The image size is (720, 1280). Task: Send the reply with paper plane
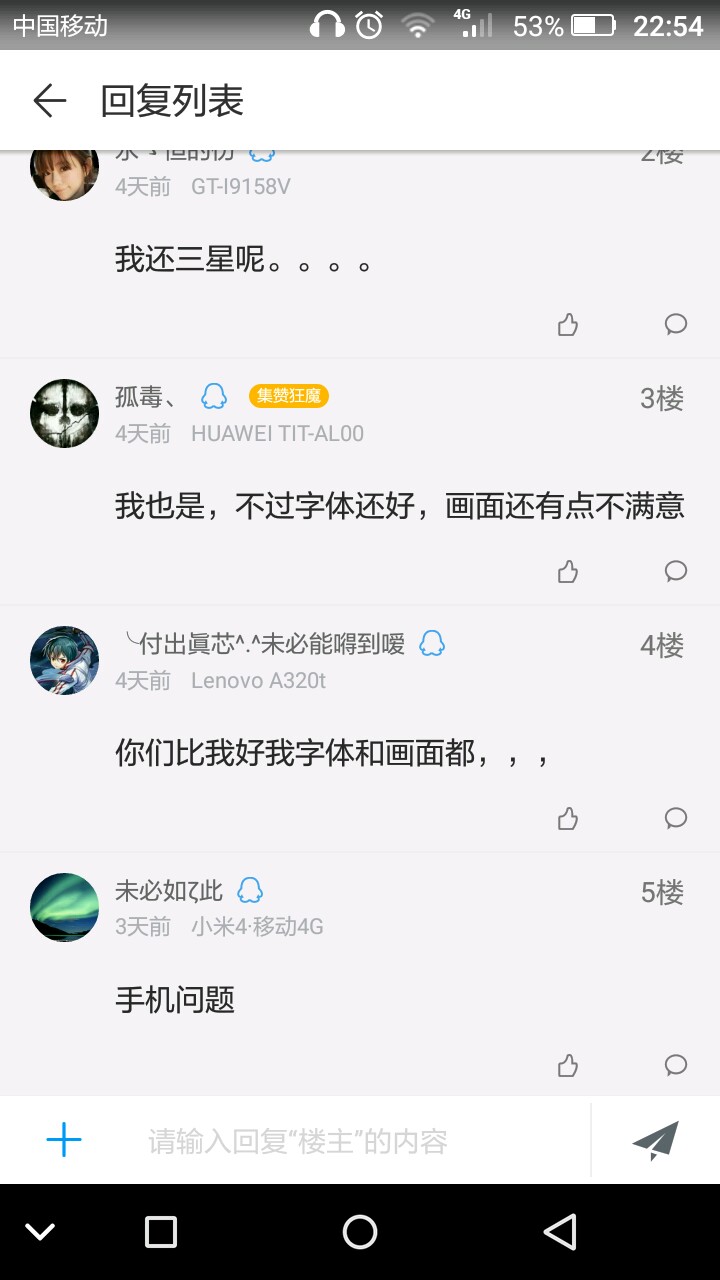point(656,1140)
